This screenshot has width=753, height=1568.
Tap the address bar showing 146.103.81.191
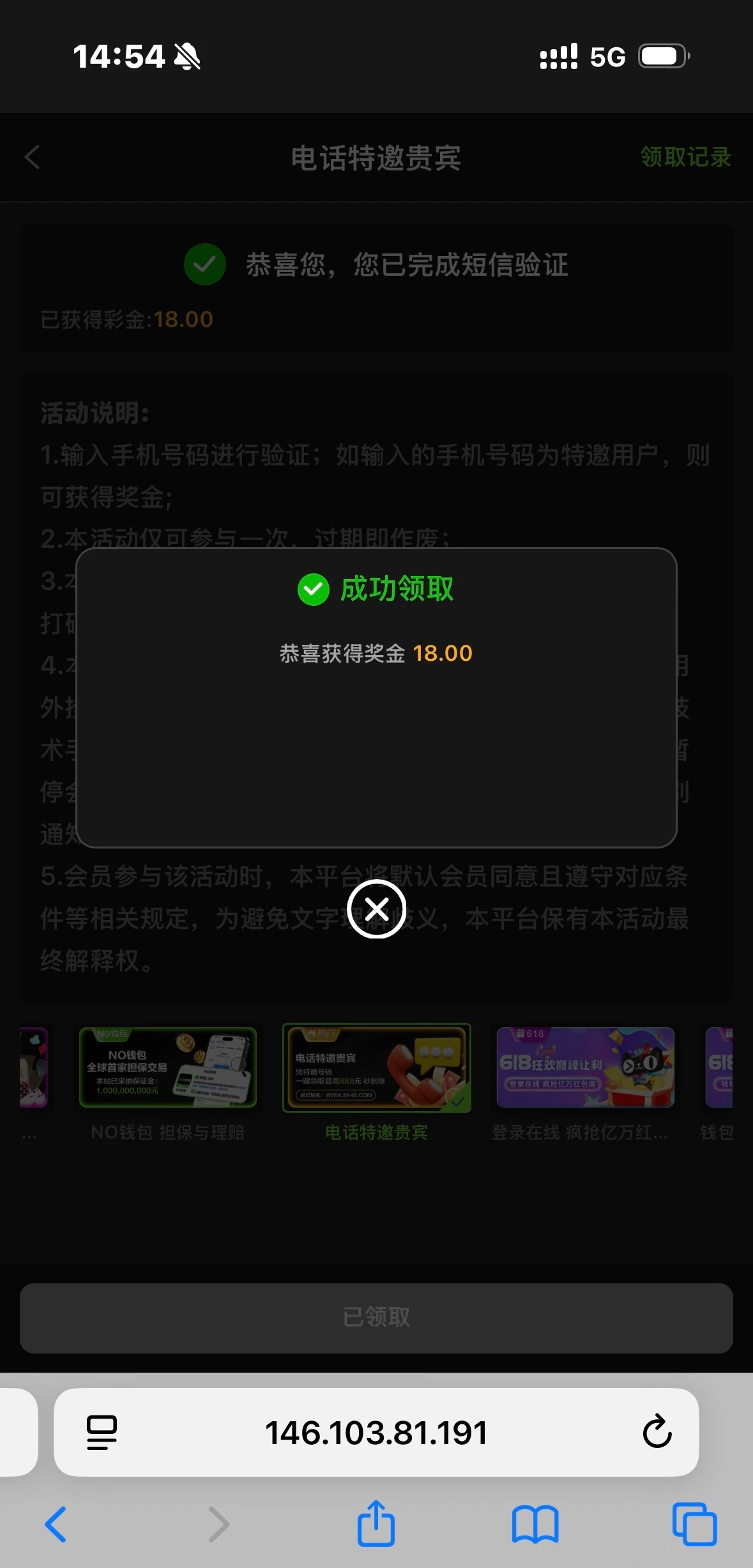[376, 1432]
